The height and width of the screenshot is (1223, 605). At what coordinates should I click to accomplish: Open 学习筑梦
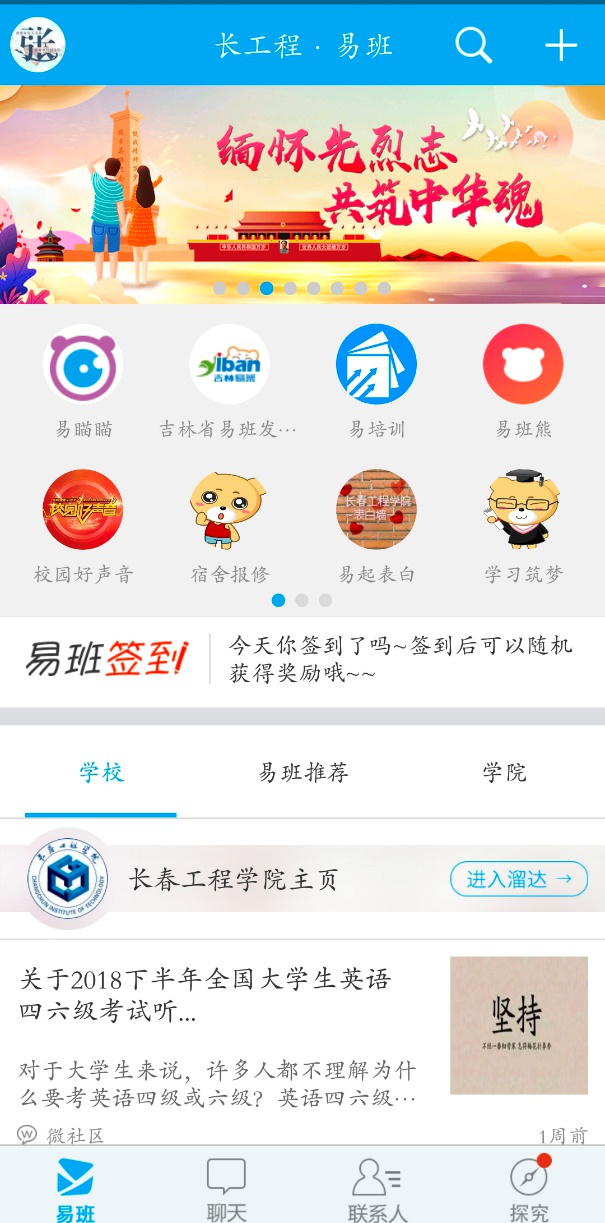click(x=523, y=510)
